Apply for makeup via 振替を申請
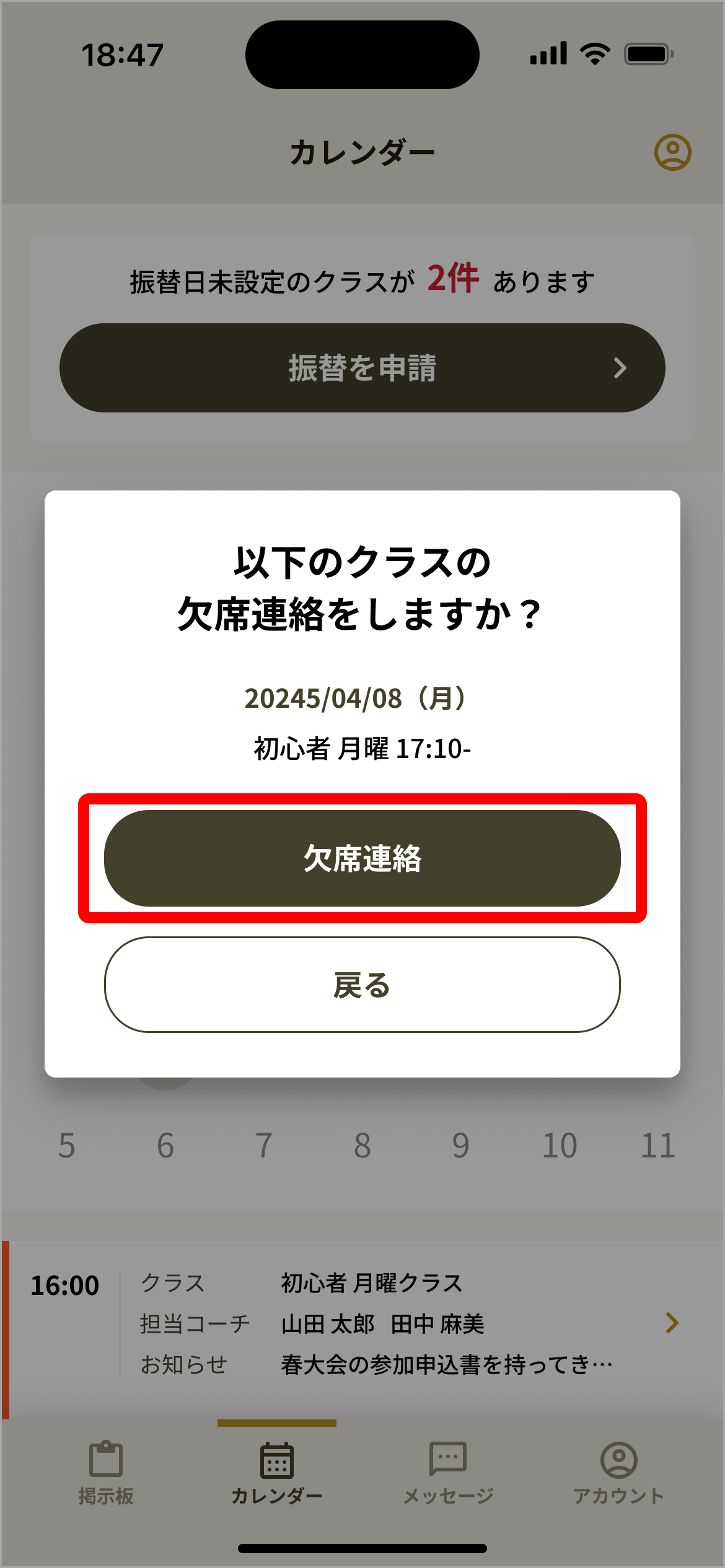The width and height of the screenshot is (725, 1568). pyautogui.click(x=362, y=367)
